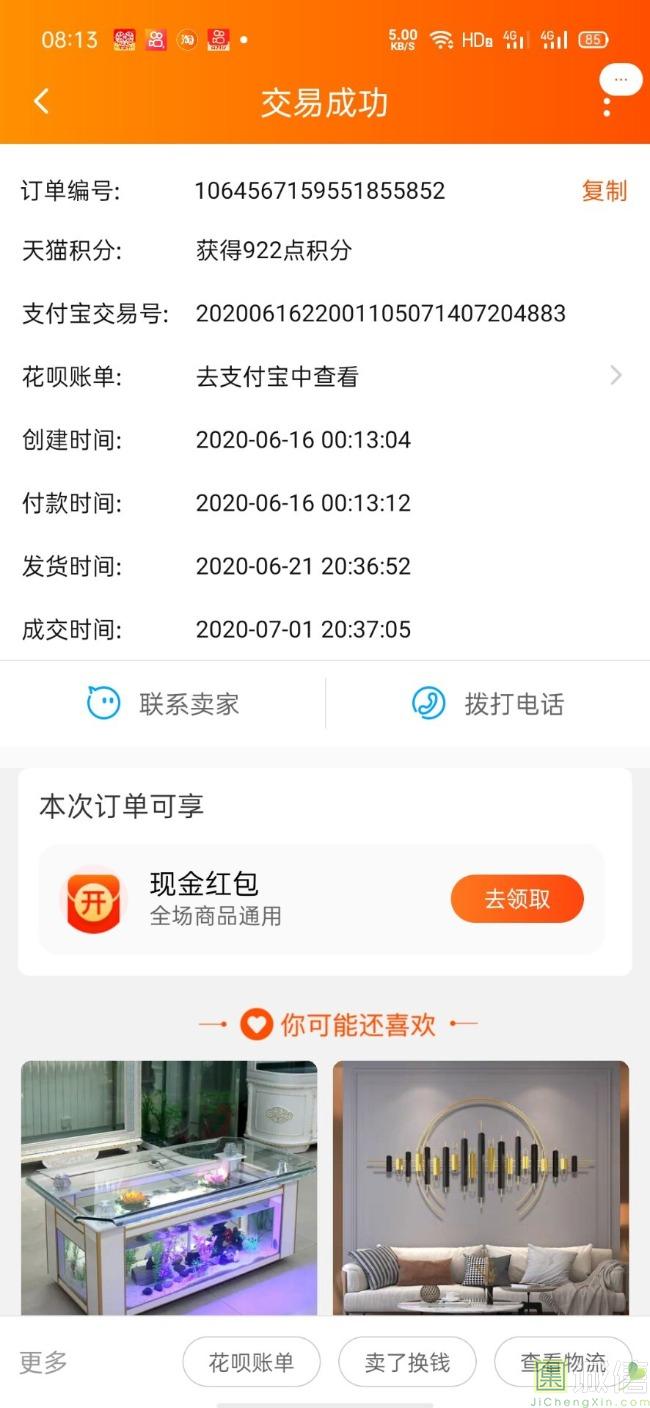Open the aquarium coffee table recommendation
The image size is (650, 1408).
(169, 1187)
